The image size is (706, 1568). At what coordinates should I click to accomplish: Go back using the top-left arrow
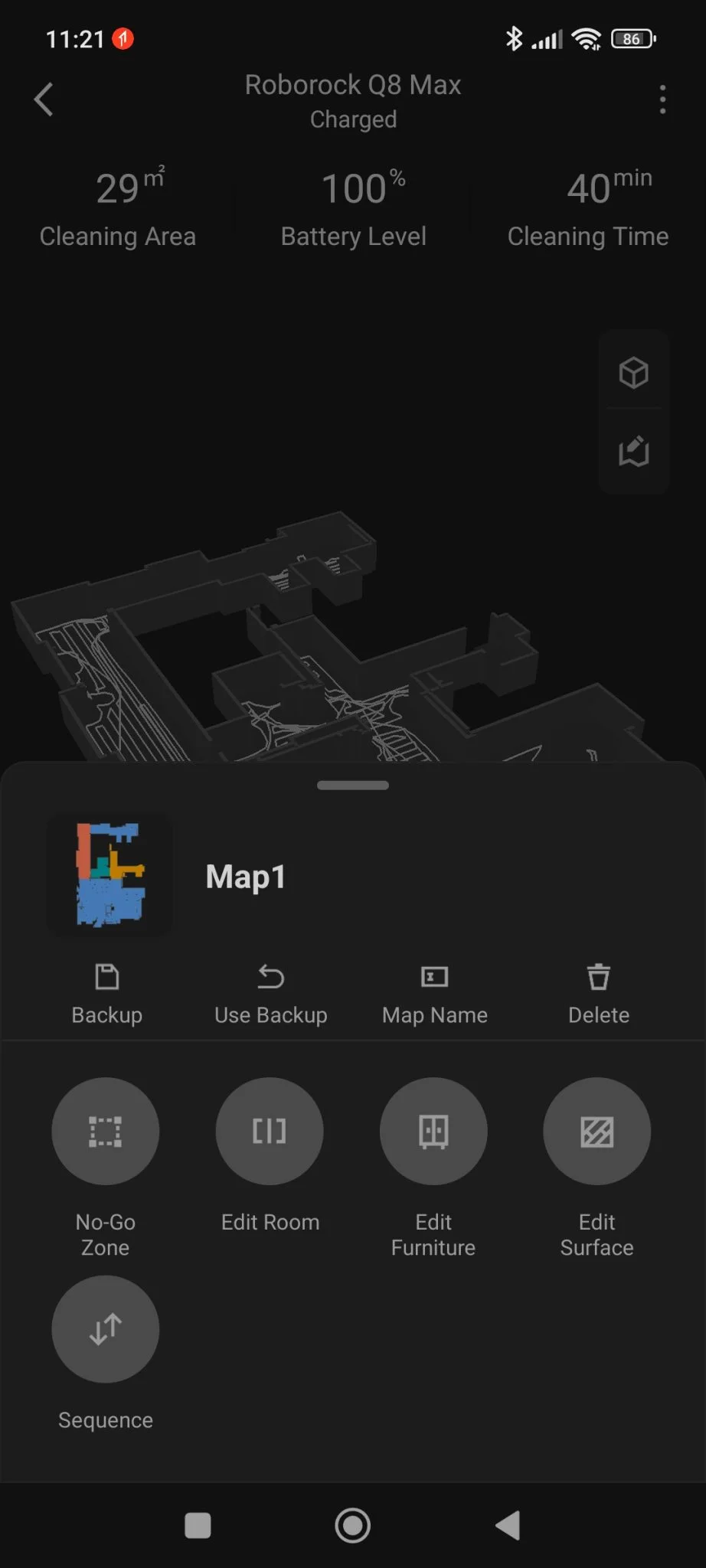[44, 100]
